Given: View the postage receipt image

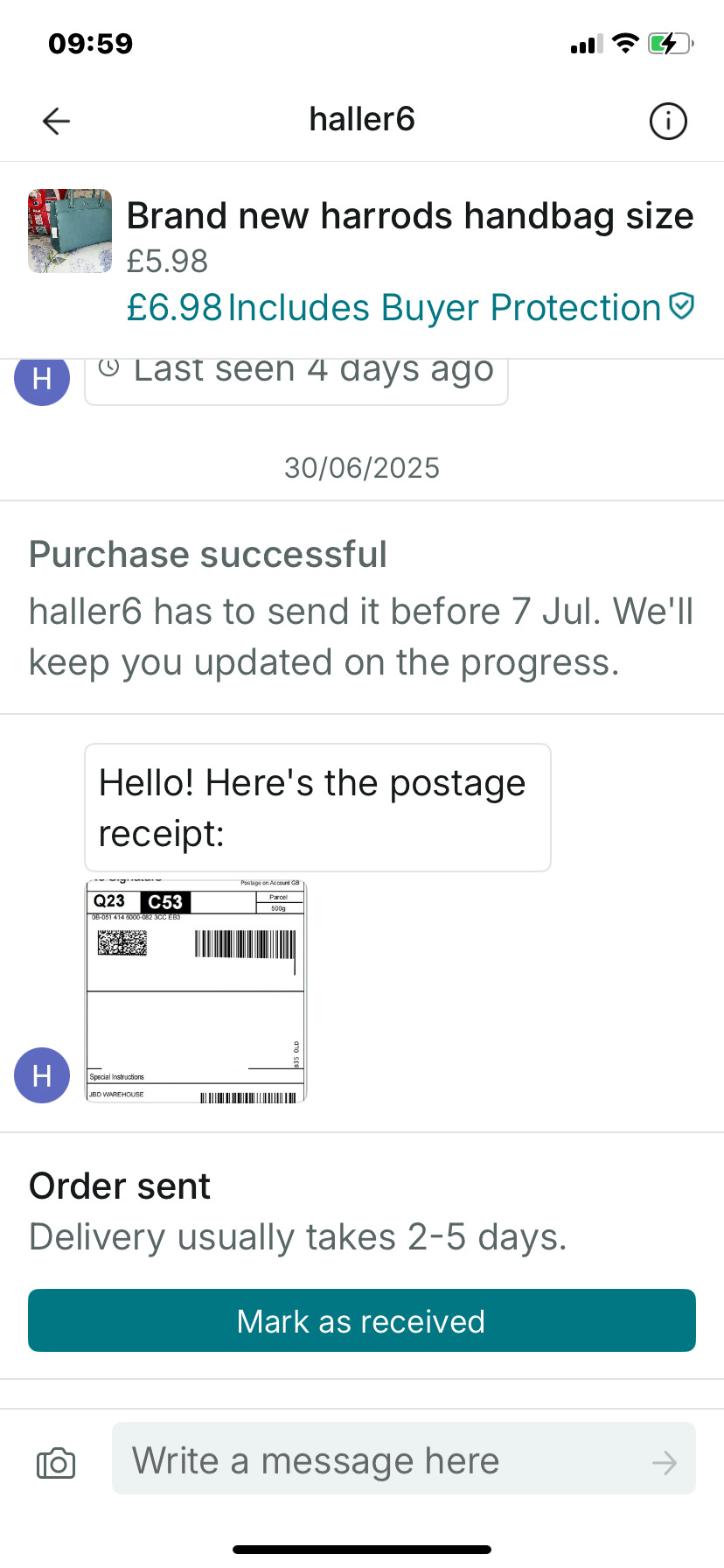Looking at the screenshot, I should [196, 990].
